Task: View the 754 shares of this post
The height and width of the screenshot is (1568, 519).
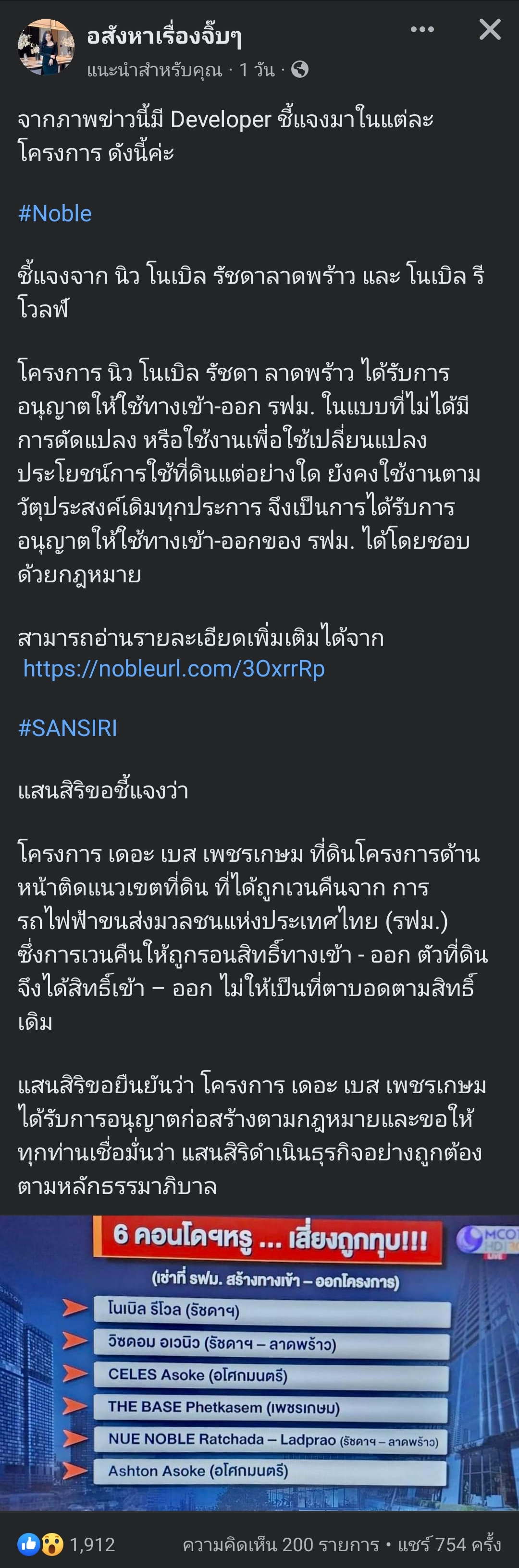Action: click(x=449, y=1544)
